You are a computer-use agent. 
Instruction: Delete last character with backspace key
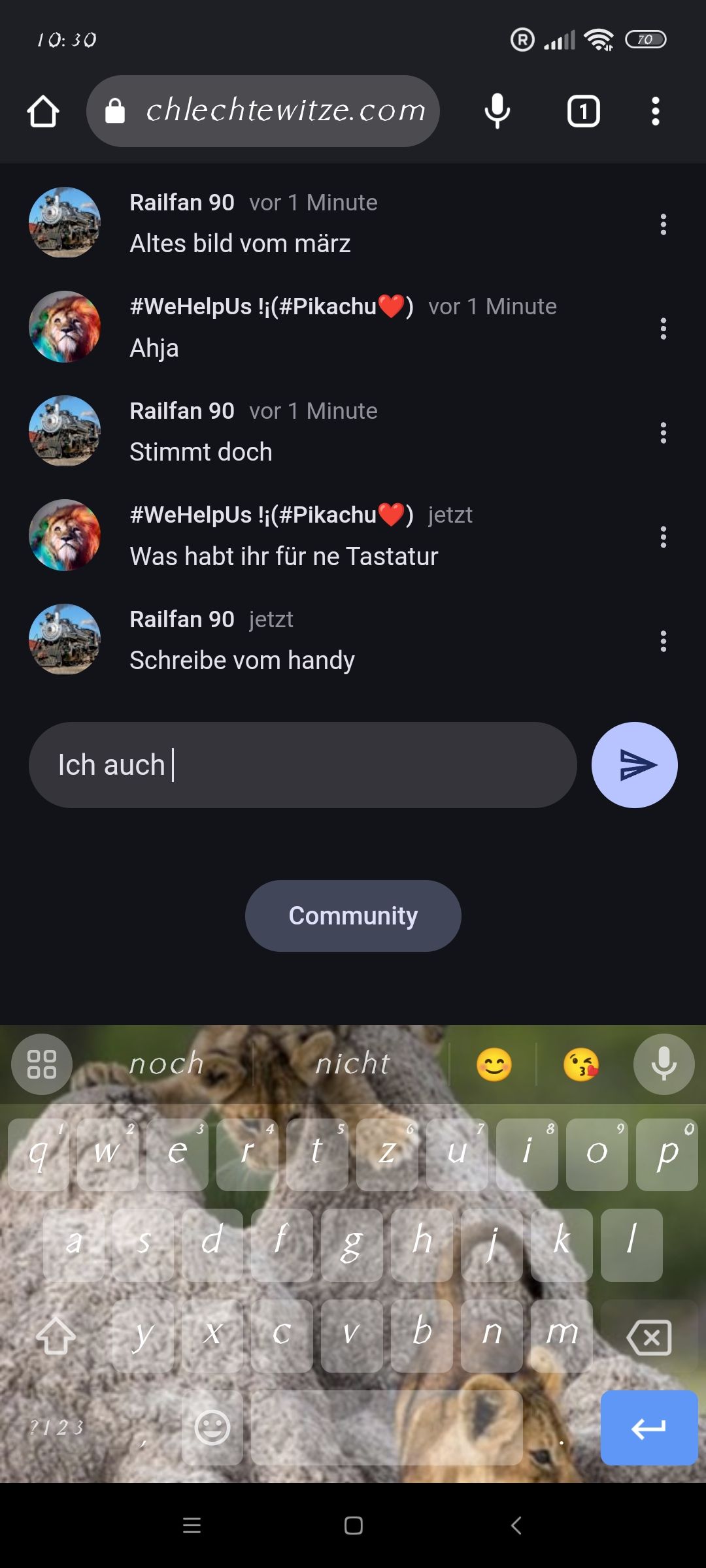click(648, 1337)
